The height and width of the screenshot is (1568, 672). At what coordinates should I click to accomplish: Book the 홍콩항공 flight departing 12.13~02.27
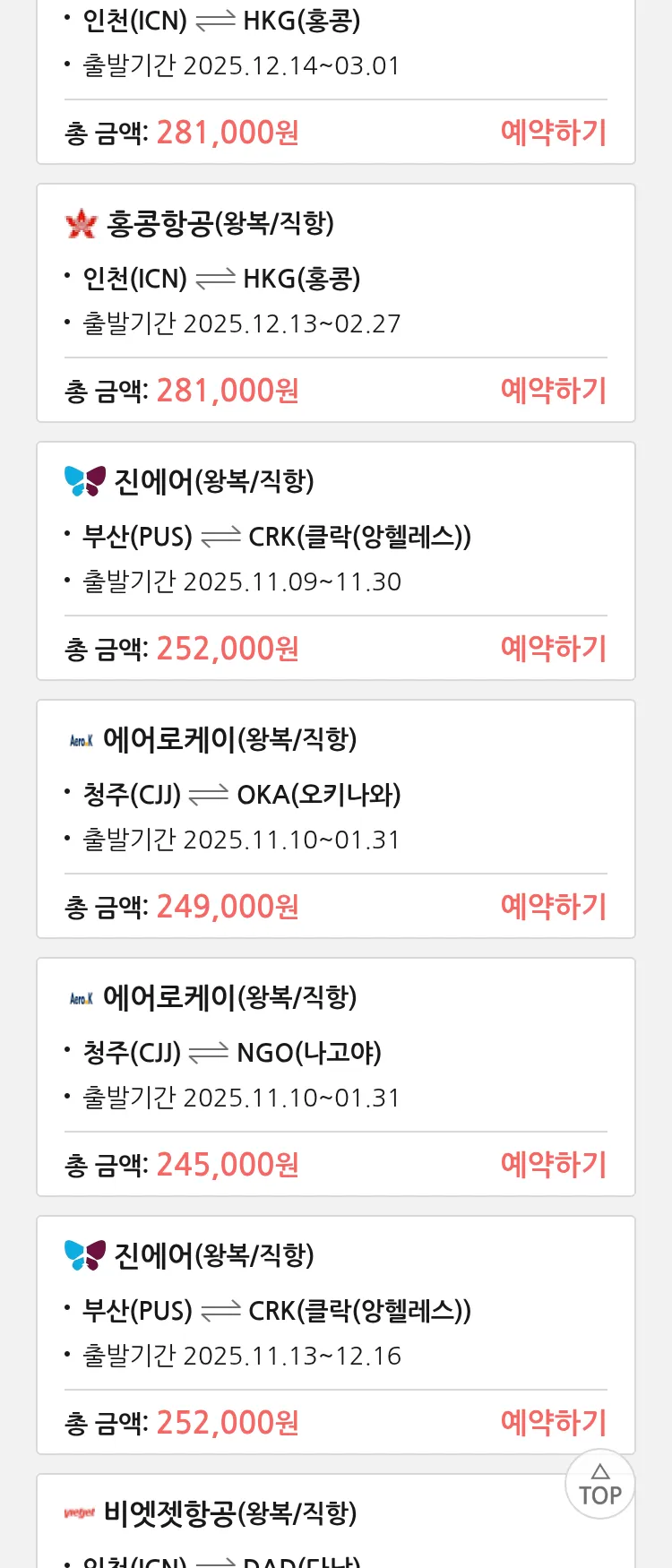(553, 391)
